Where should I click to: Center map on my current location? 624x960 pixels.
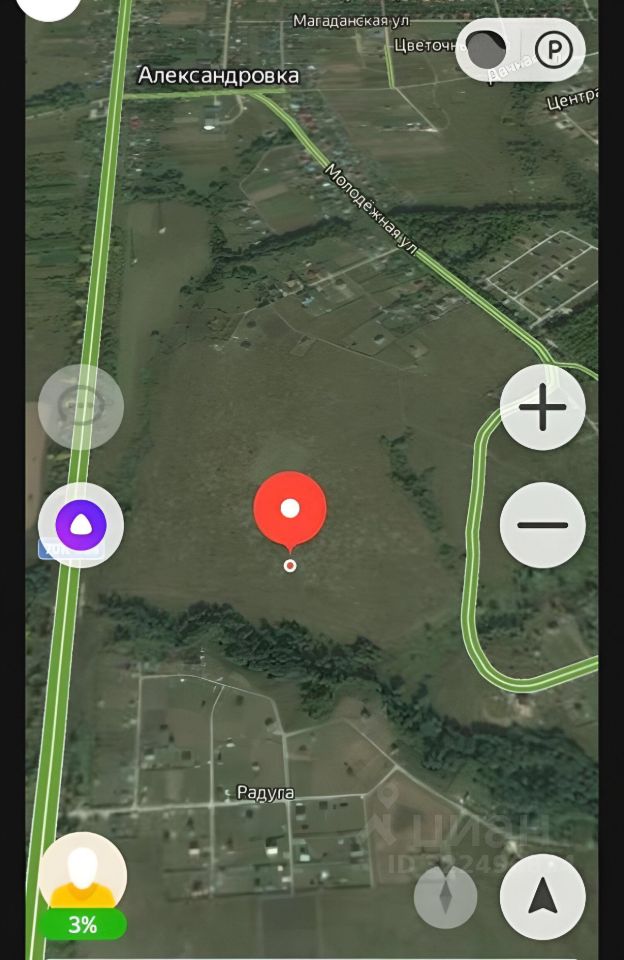pos(542,897)
